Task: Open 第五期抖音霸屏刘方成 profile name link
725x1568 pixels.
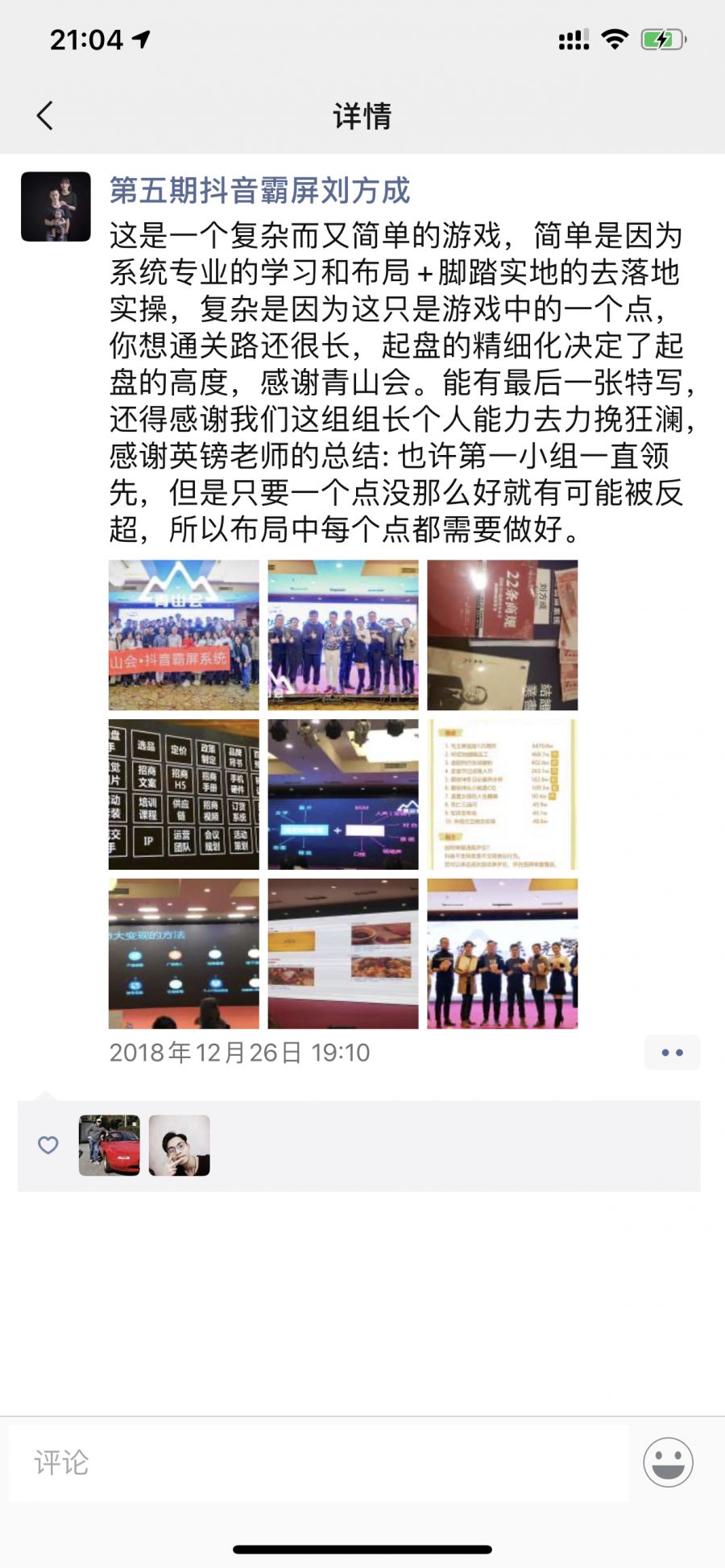Action: coord(259,191)
